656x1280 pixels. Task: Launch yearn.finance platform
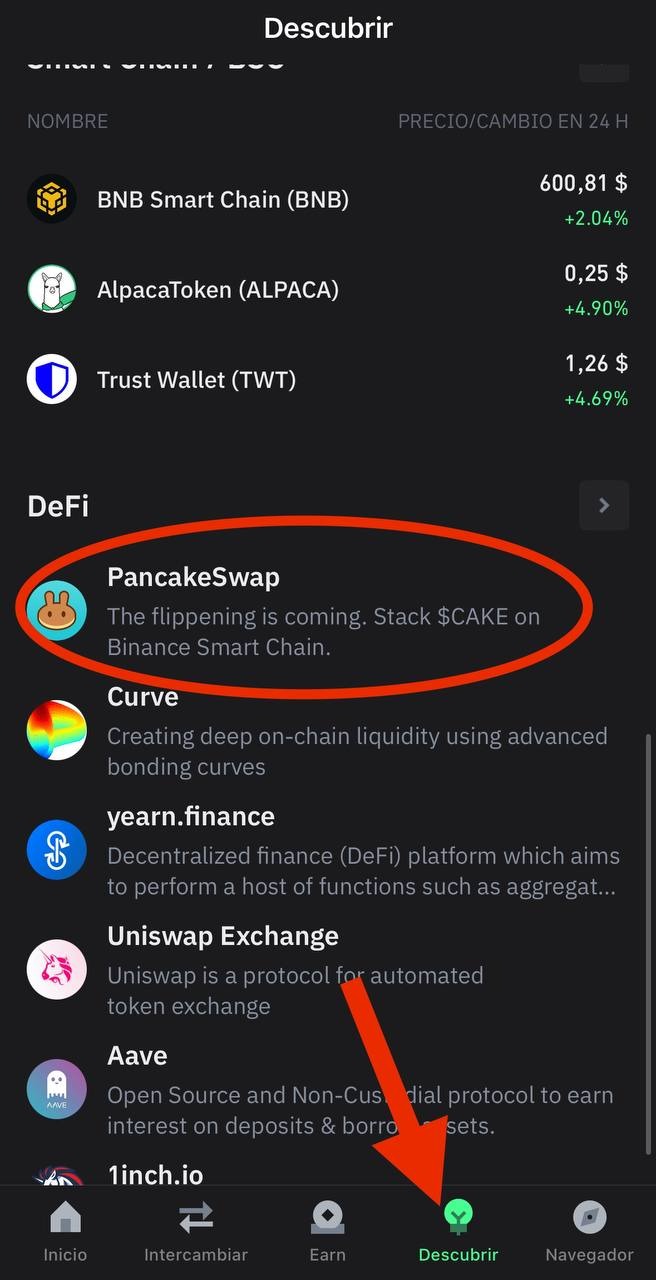(x=190, y=817)
